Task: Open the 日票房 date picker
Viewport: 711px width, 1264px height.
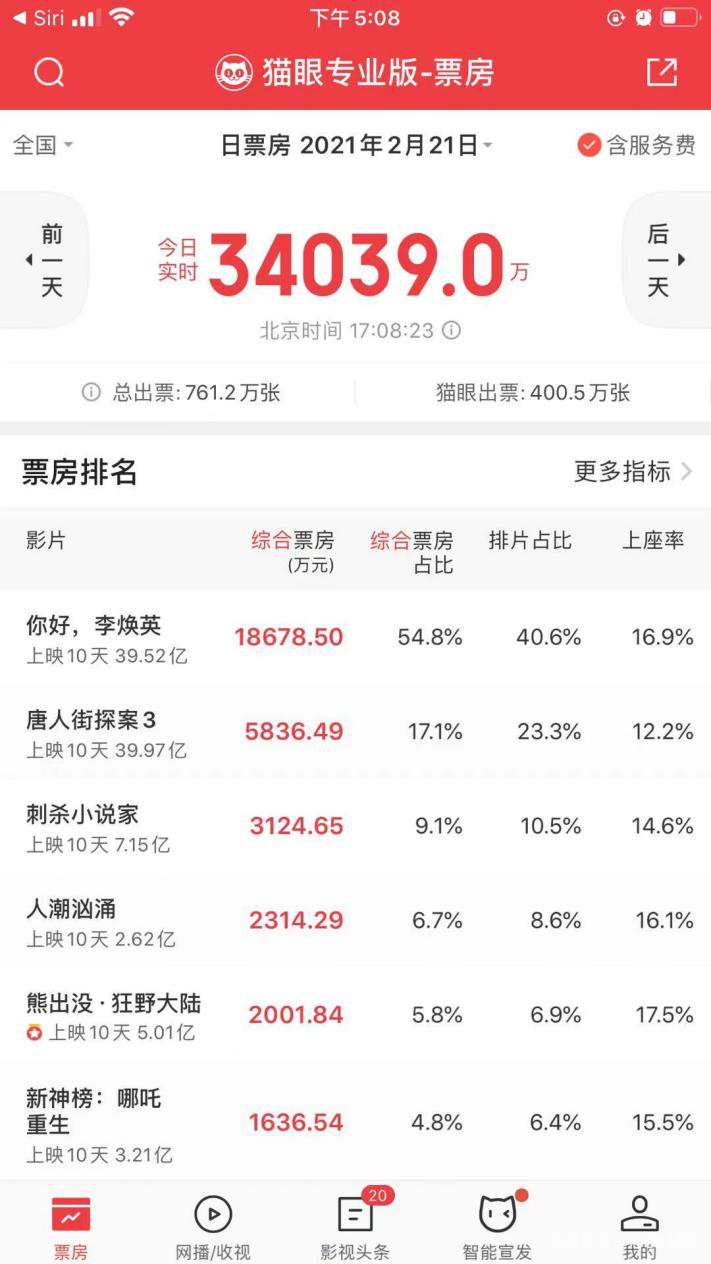Action: click(x=356, y=146)
